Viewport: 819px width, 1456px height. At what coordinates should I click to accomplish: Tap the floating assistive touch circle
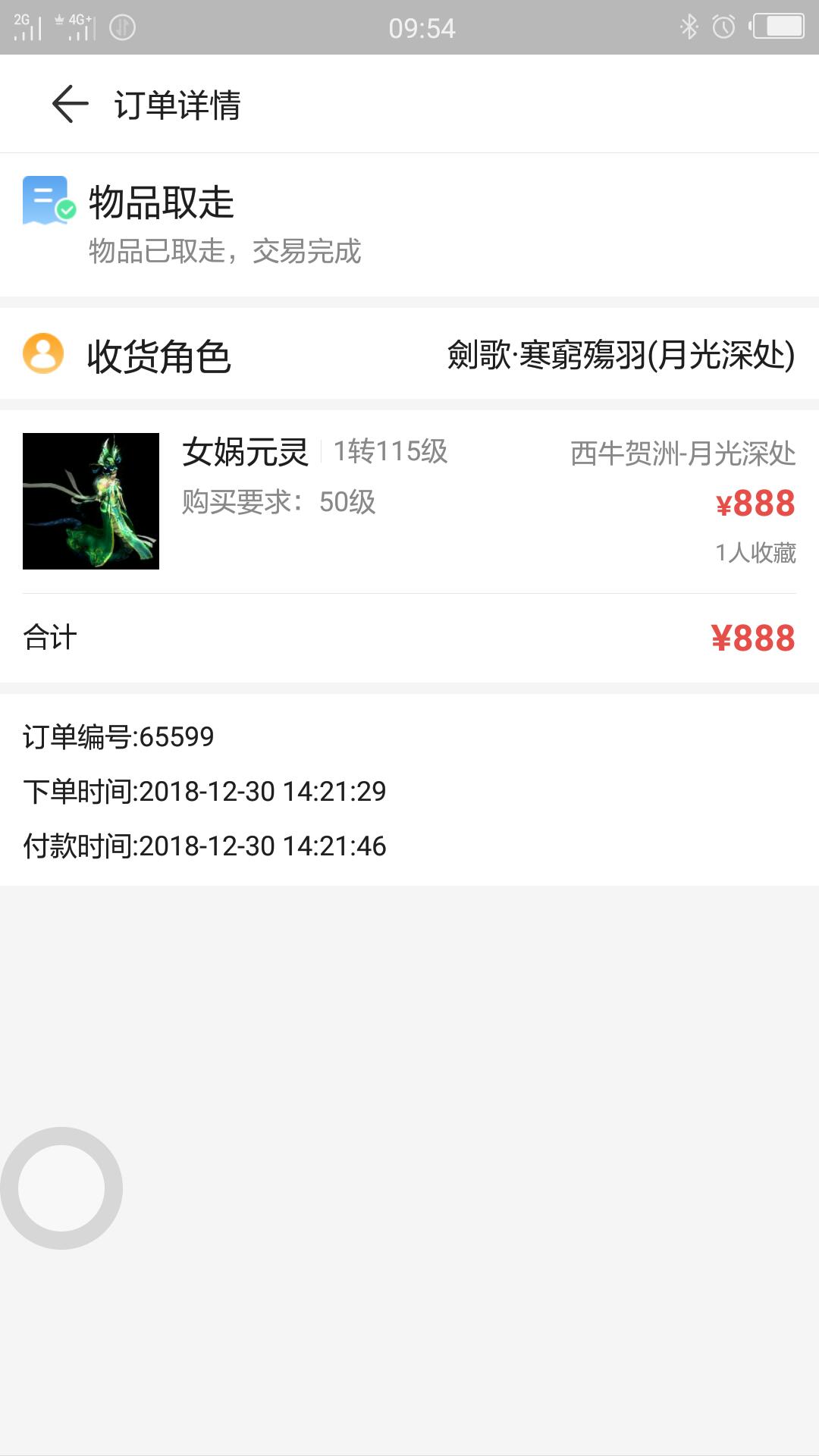[61, 1188]
